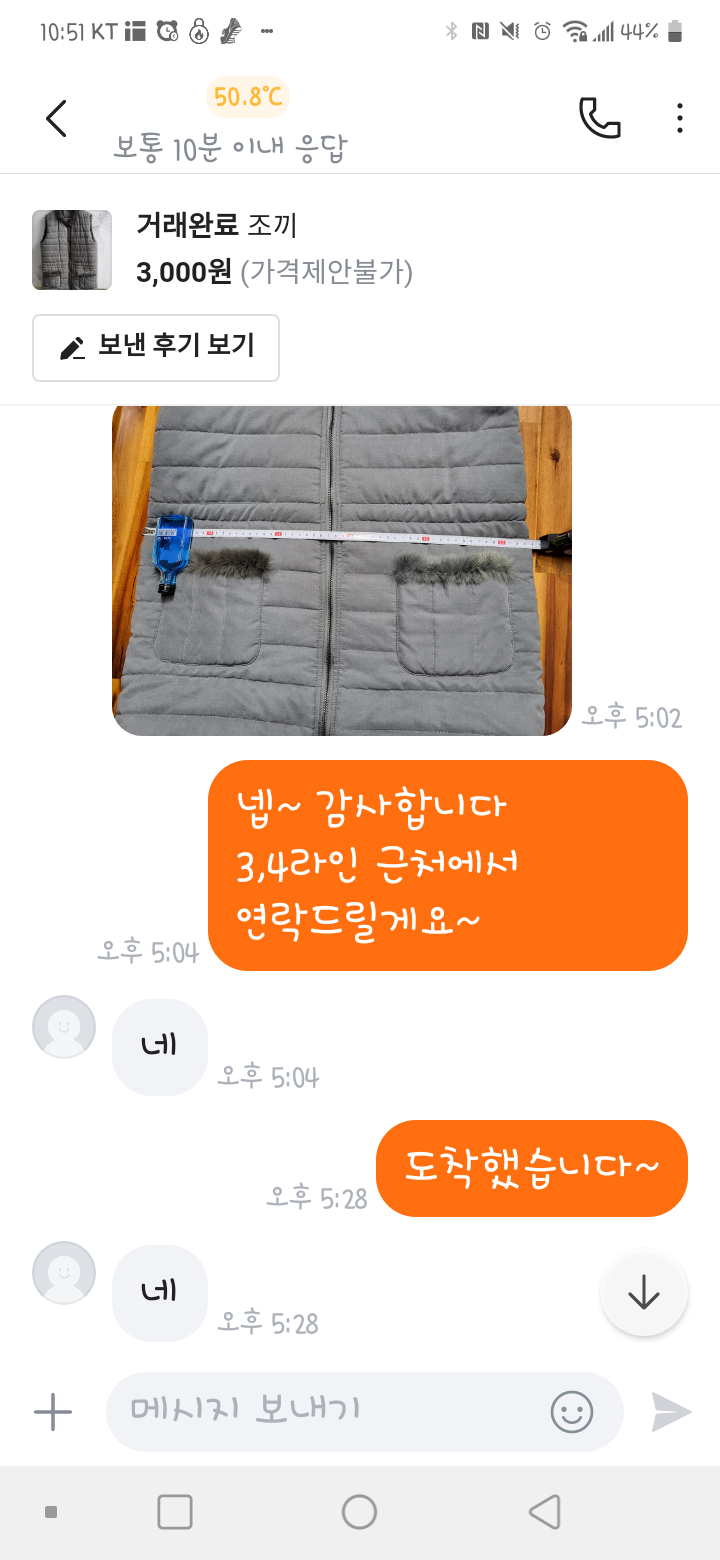
Task: Open the plus attachment menu
Action: pos(53,1412)
